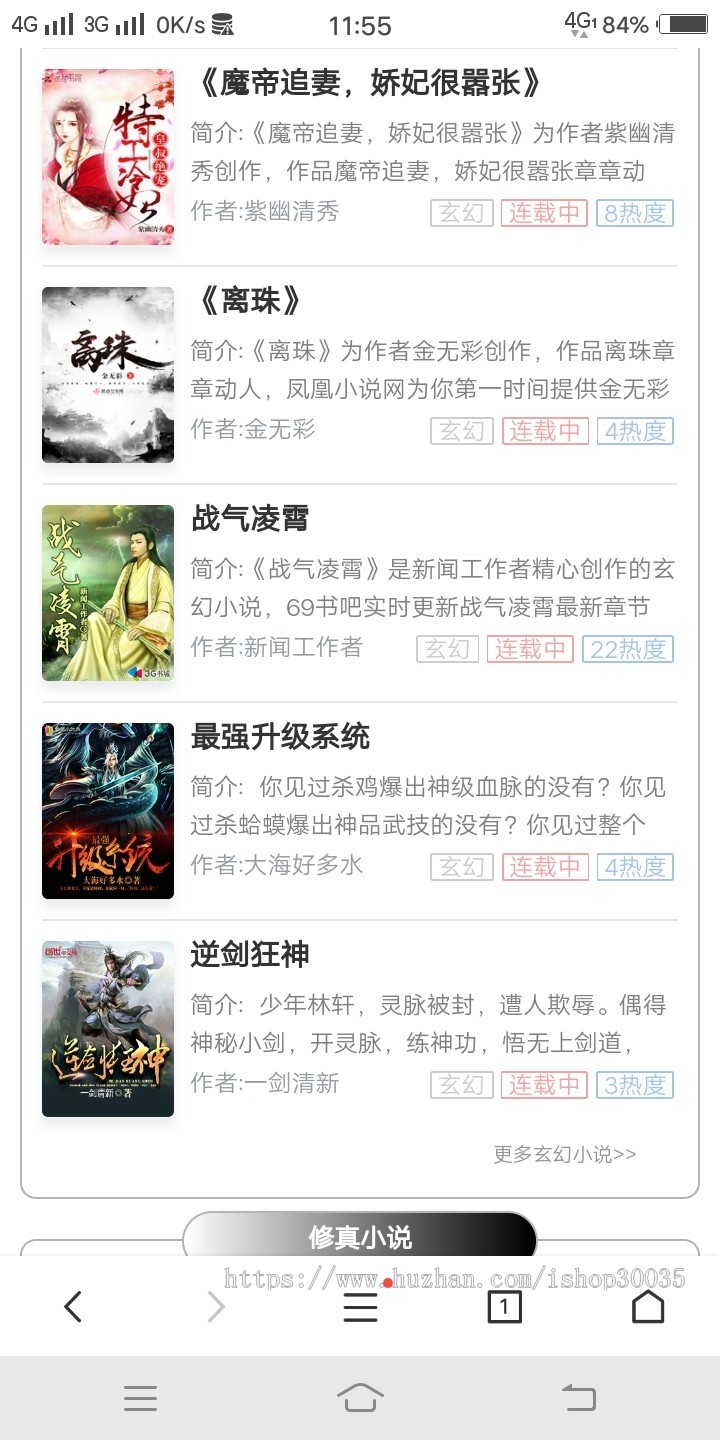Tap the forward navigation arrow

pyautogui.click(x=216, y=1306)
